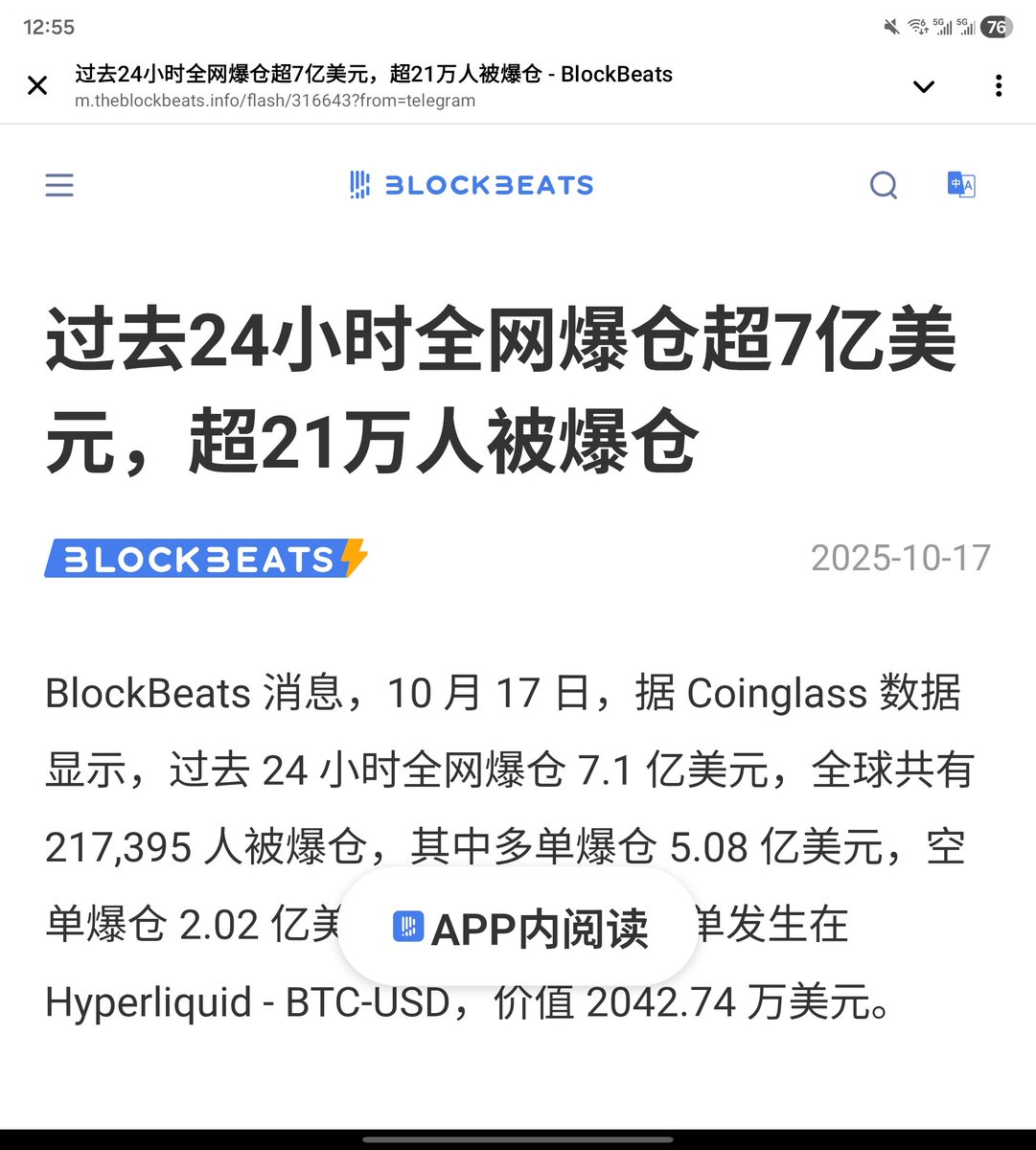The image size is (1036, 1150).
Task: Open the BlockBeats flash news badge
Action: [x=206, y=559]
